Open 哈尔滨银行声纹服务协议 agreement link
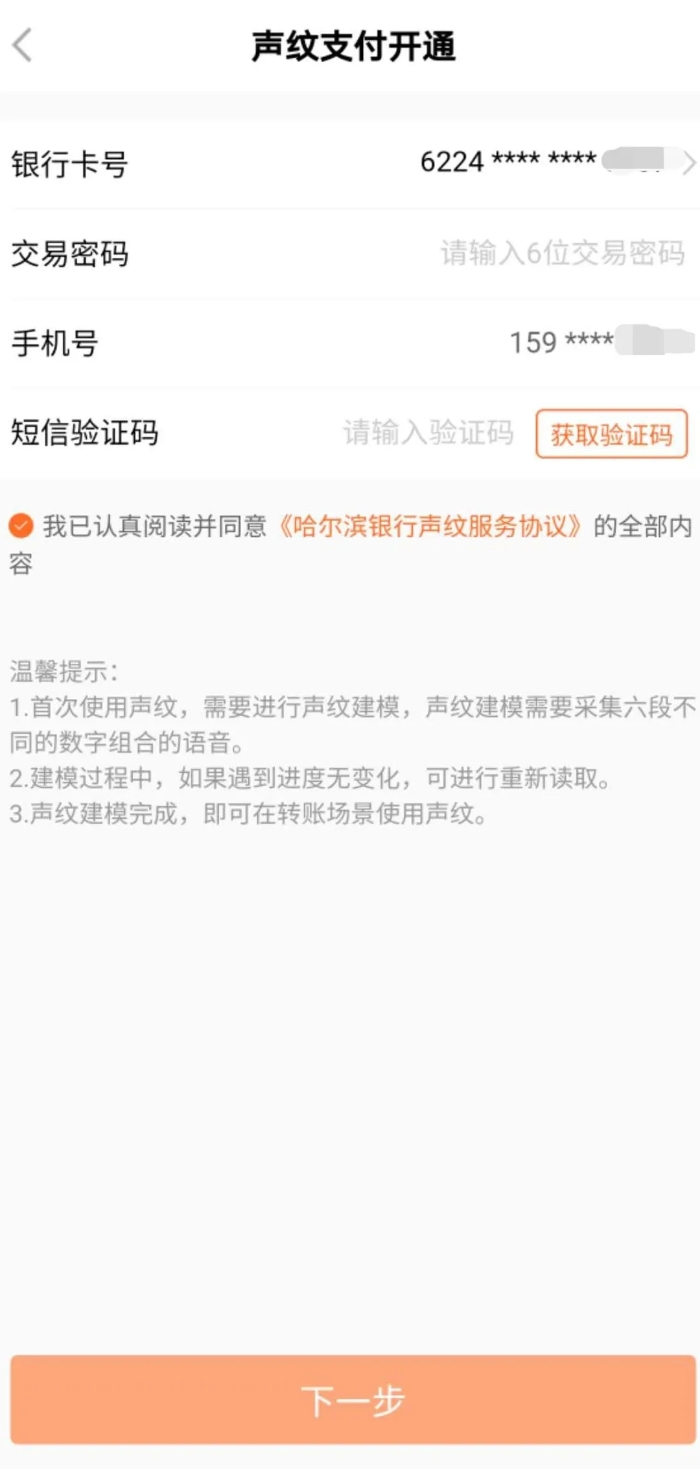700x1469 pixels. (430, 527)
